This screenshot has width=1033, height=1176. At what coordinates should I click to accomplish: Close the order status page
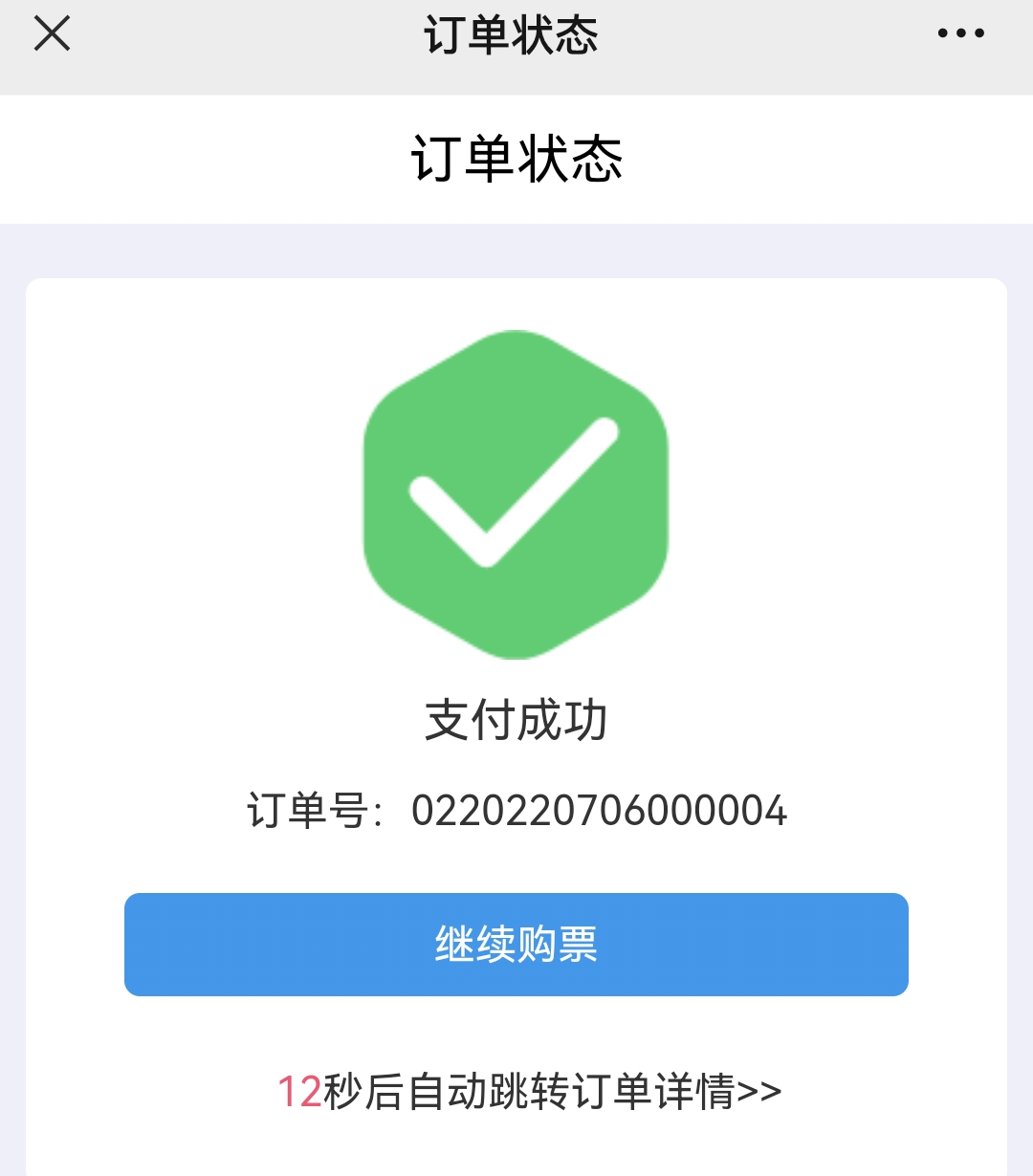click(x=52, y=34)
